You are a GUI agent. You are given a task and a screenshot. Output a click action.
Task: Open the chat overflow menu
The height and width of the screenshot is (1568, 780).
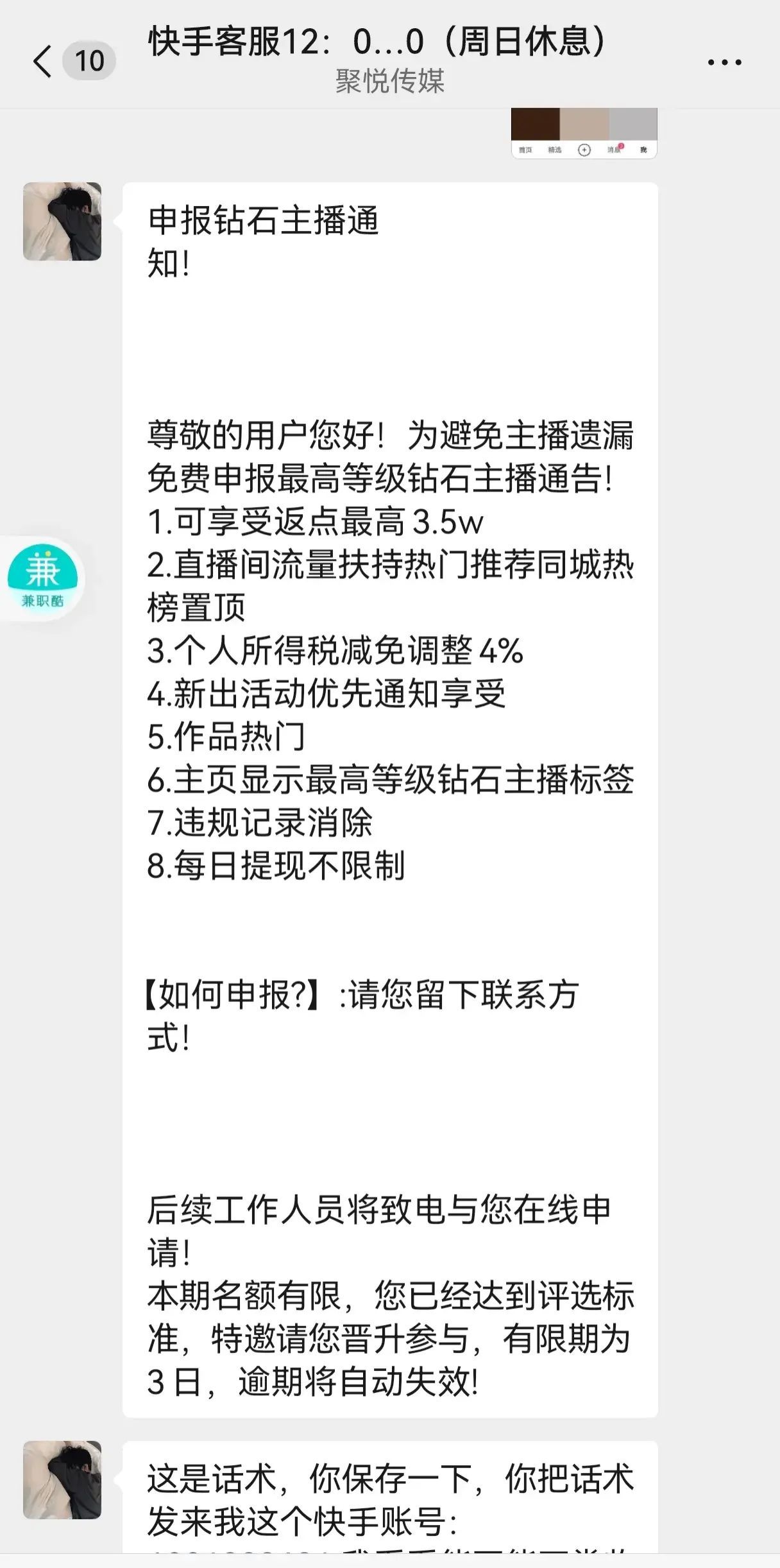tap(724, 62)
